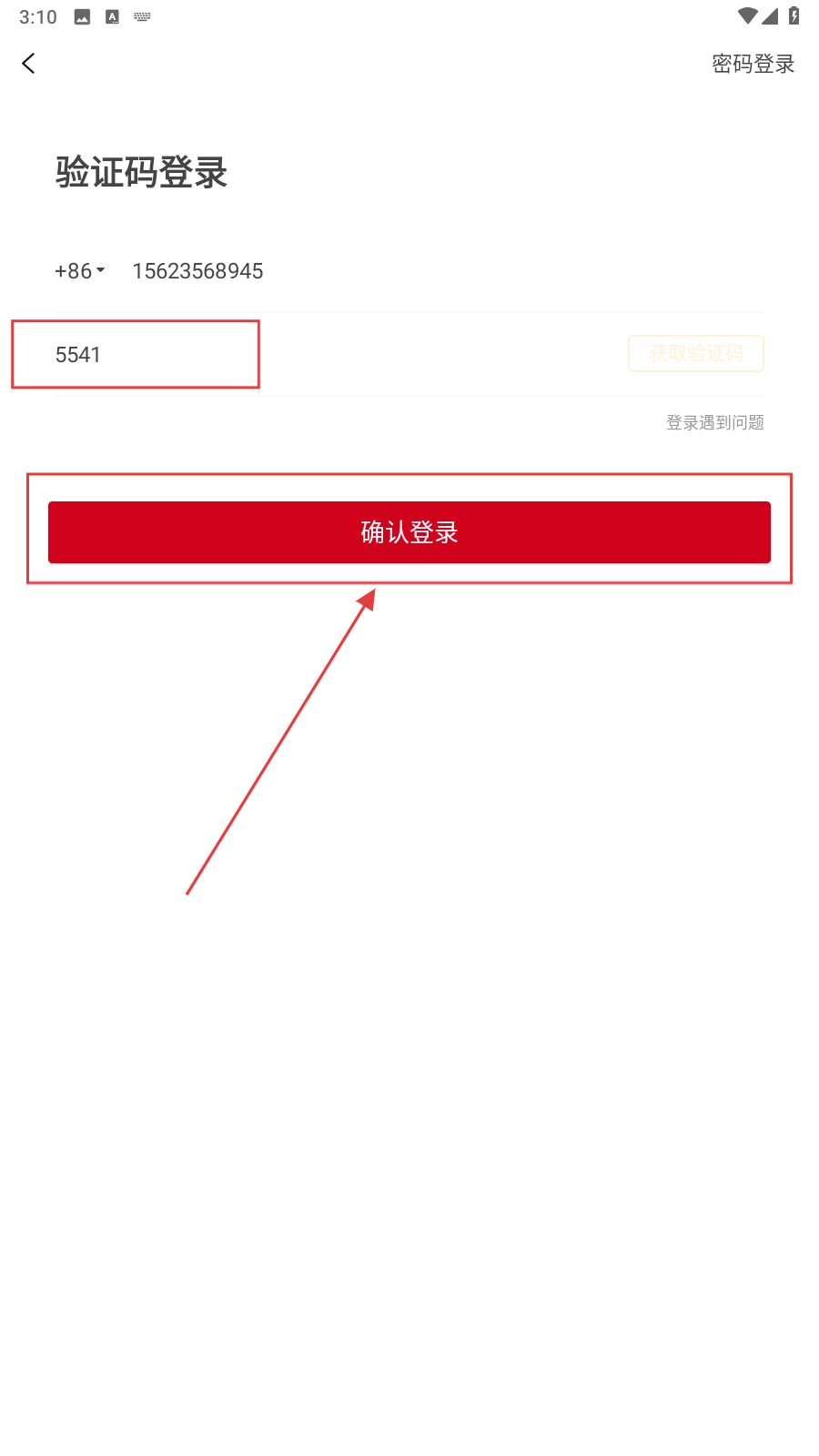Image resolution: width=819 pixels, height=1456 pixels.
Task: Open 登录遇到问题 login help link
Action: (x=714, y=422)
